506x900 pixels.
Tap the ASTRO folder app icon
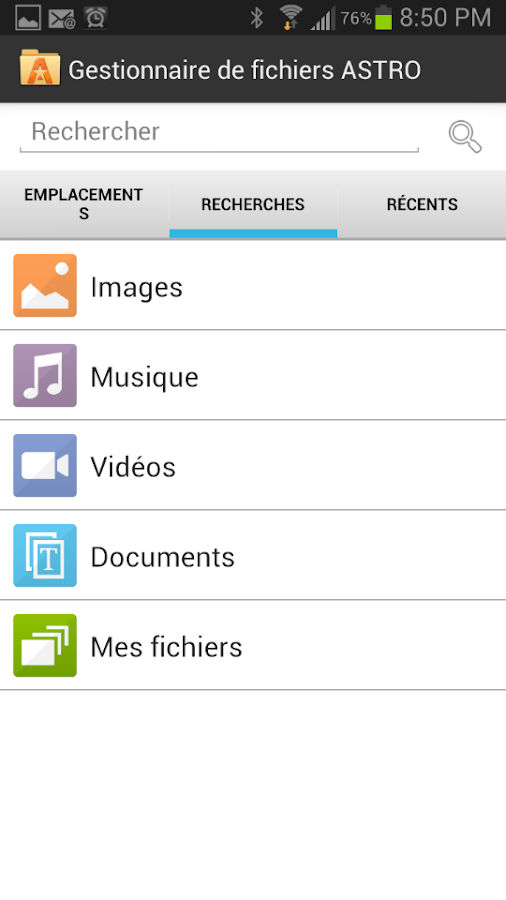click(x=40, y=68)
